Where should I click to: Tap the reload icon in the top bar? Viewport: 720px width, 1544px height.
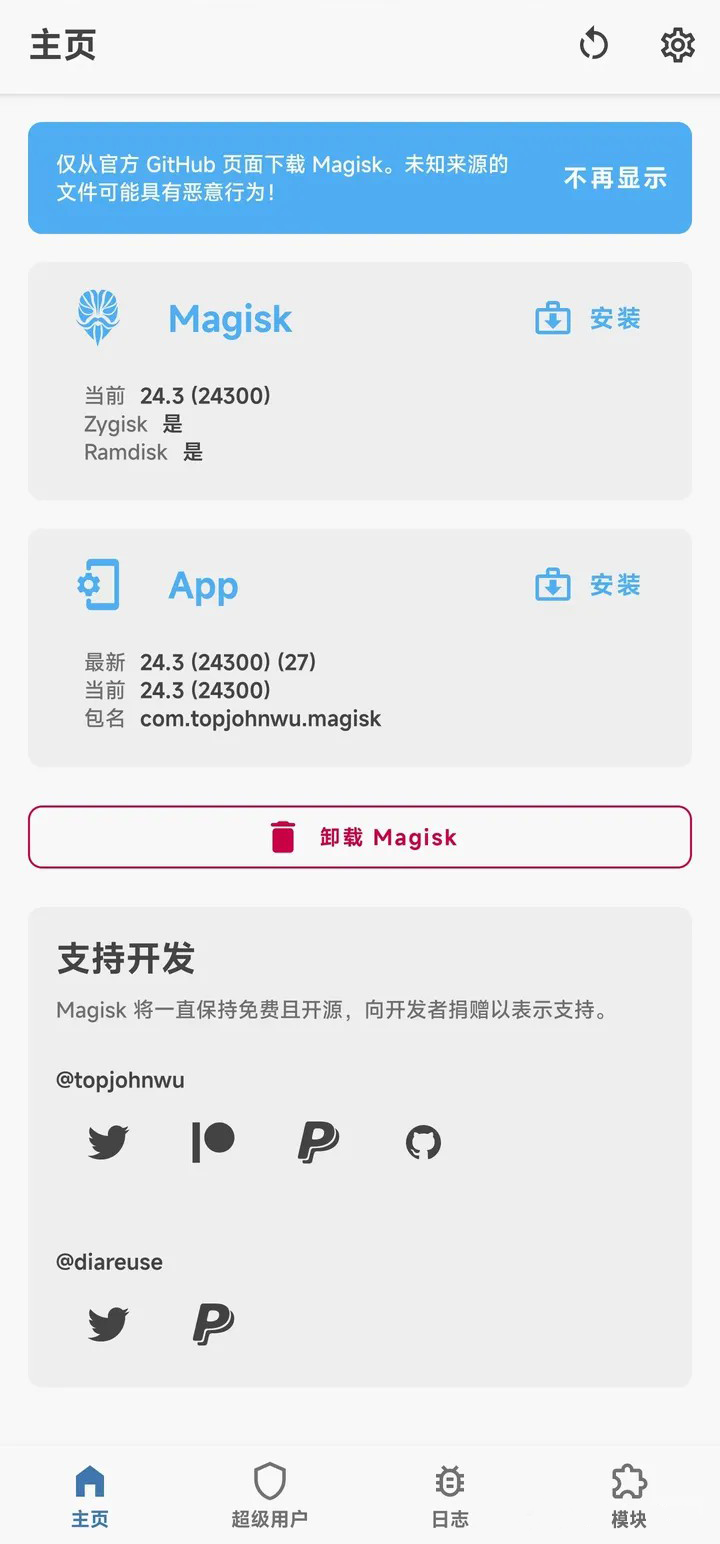point(594,45)
